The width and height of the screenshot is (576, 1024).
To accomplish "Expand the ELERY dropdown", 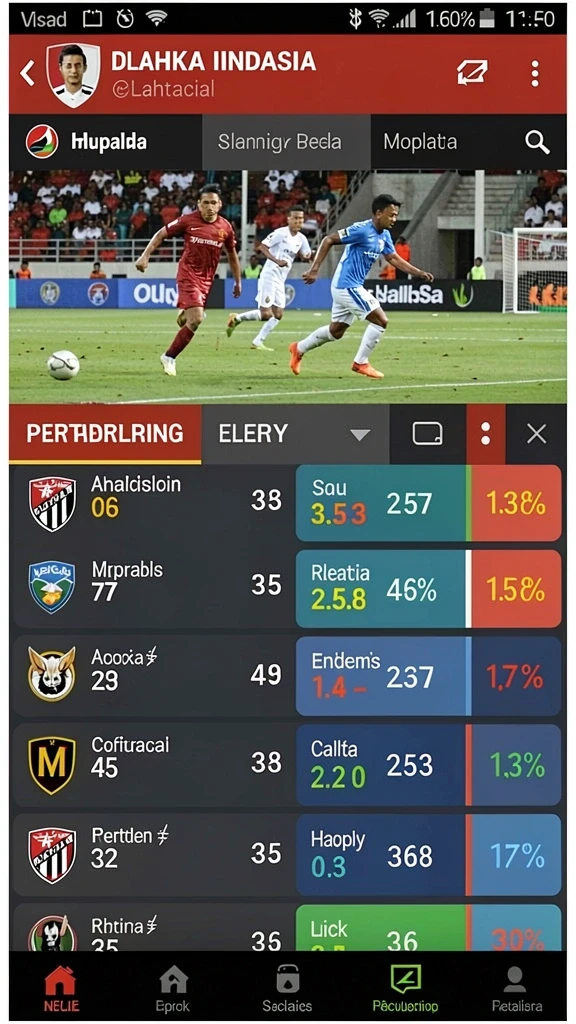I will 295,434.
